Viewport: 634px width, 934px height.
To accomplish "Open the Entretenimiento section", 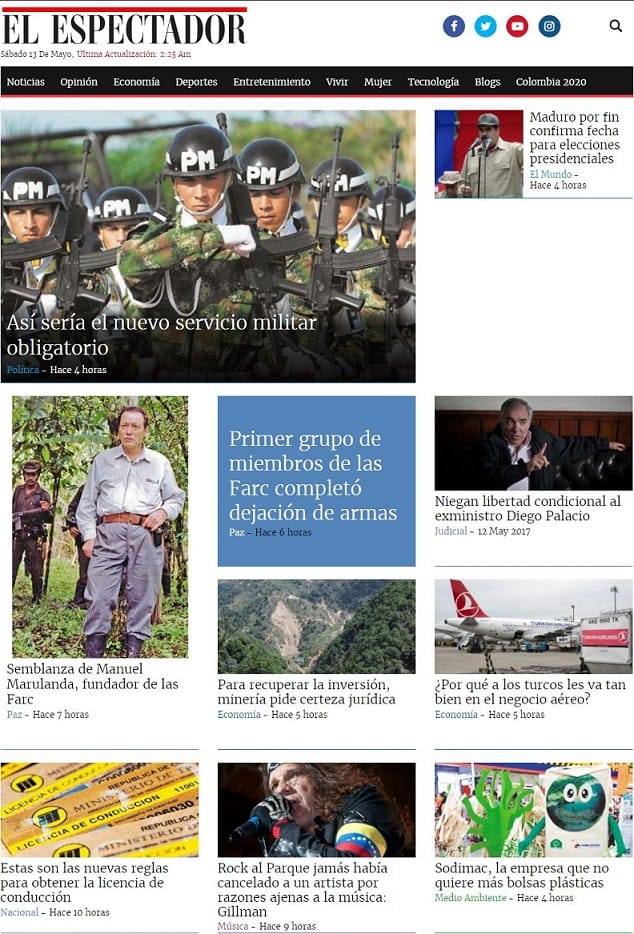I will tap(272, 82).
